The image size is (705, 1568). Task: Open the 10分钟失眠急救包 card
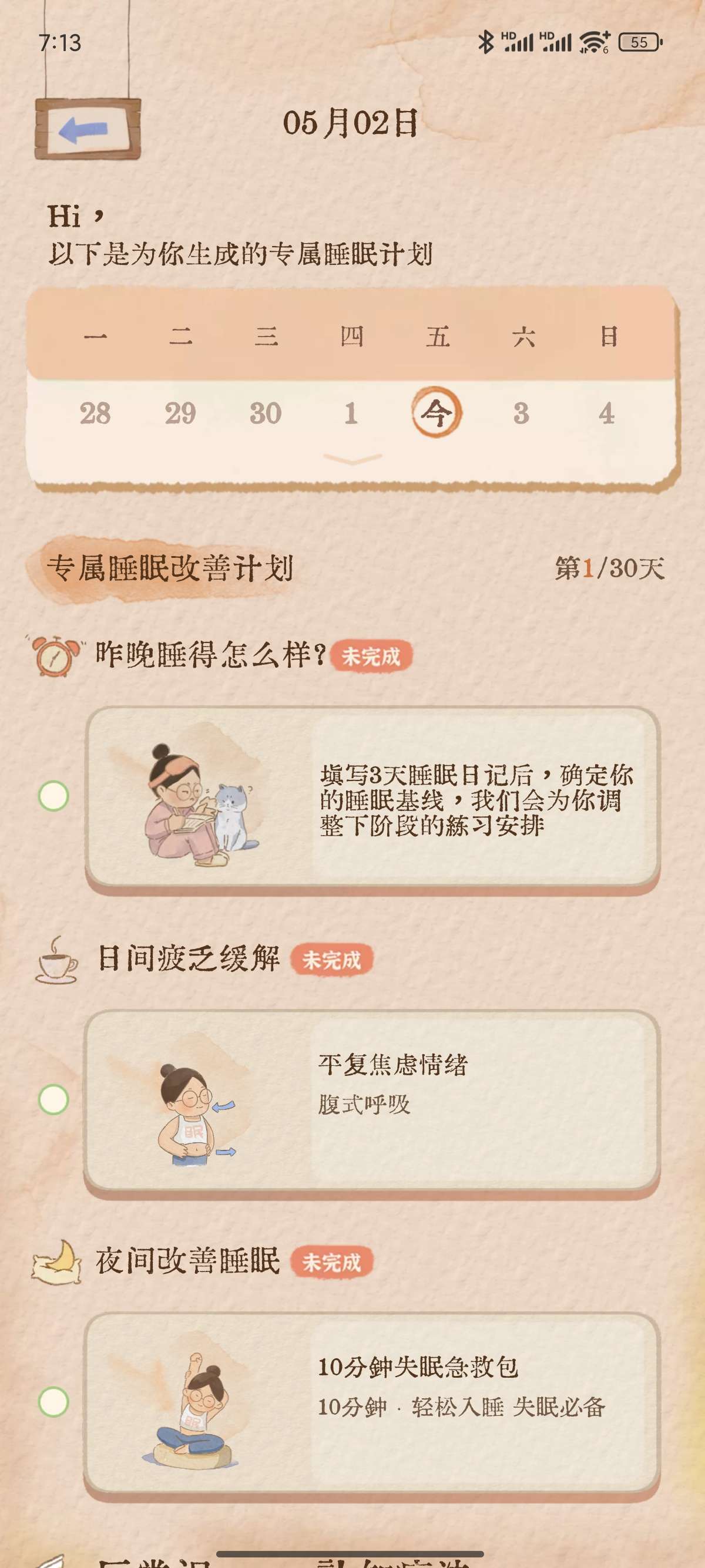coord(372,1402)
